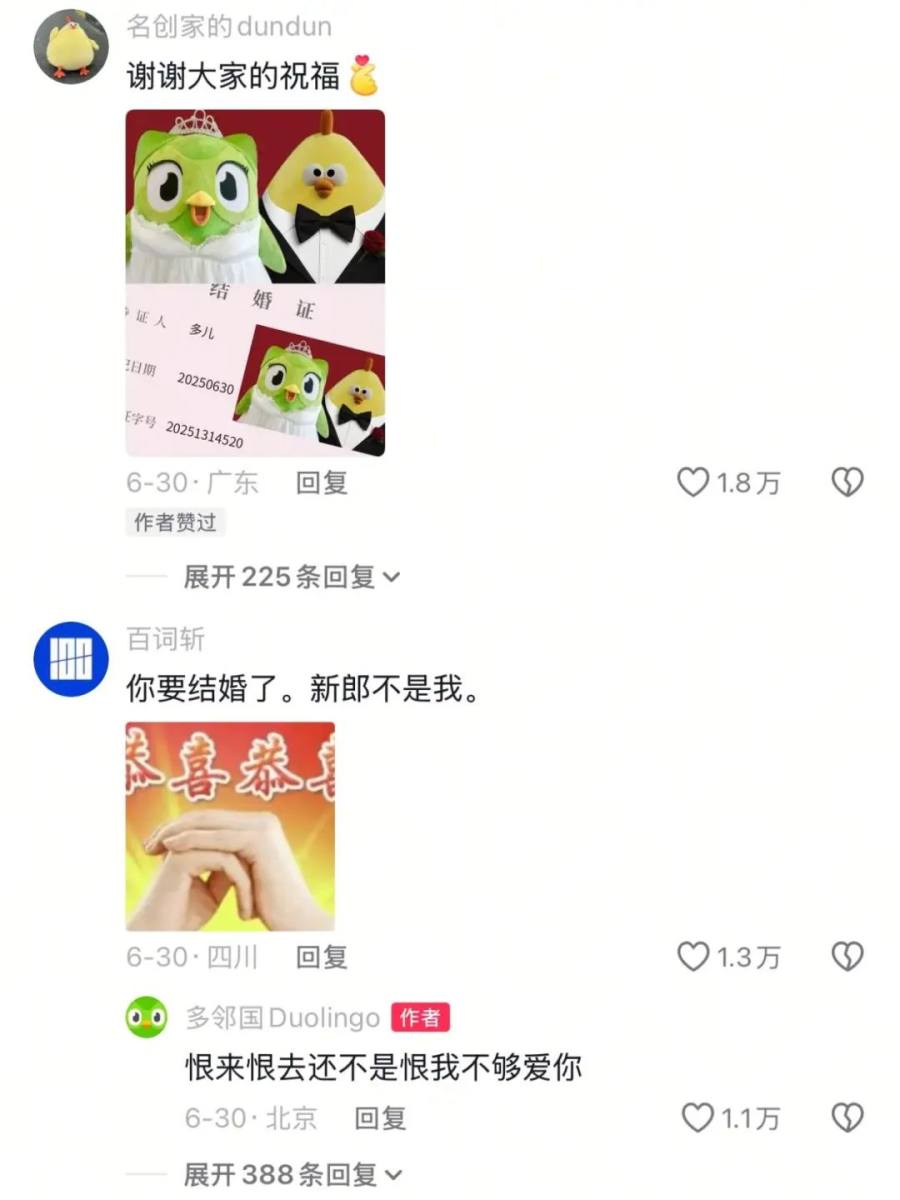Dislike 多邻国Duolingo's reply

pos(847,1118)
